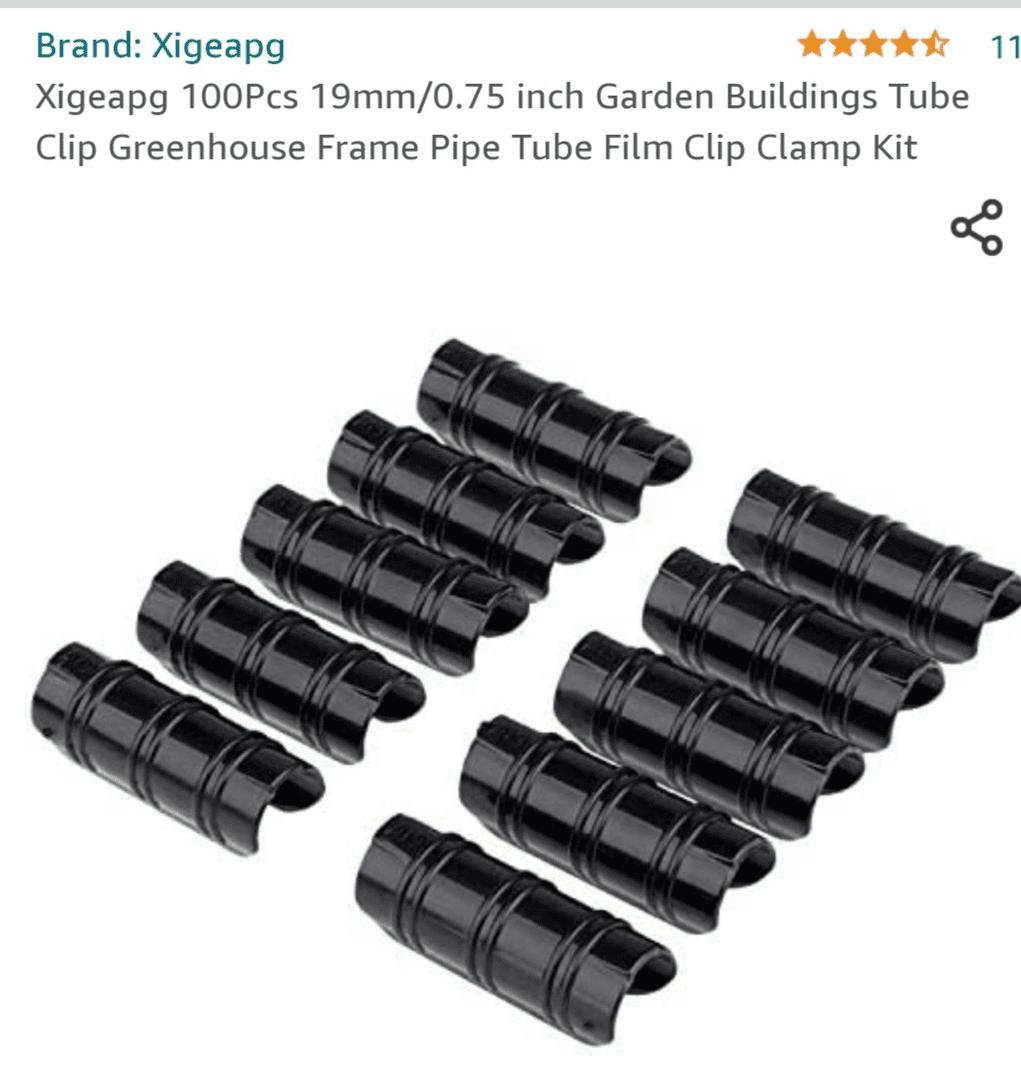Share this product listing
This screenshot has height=1080, width=1021.
click(975, 228)
